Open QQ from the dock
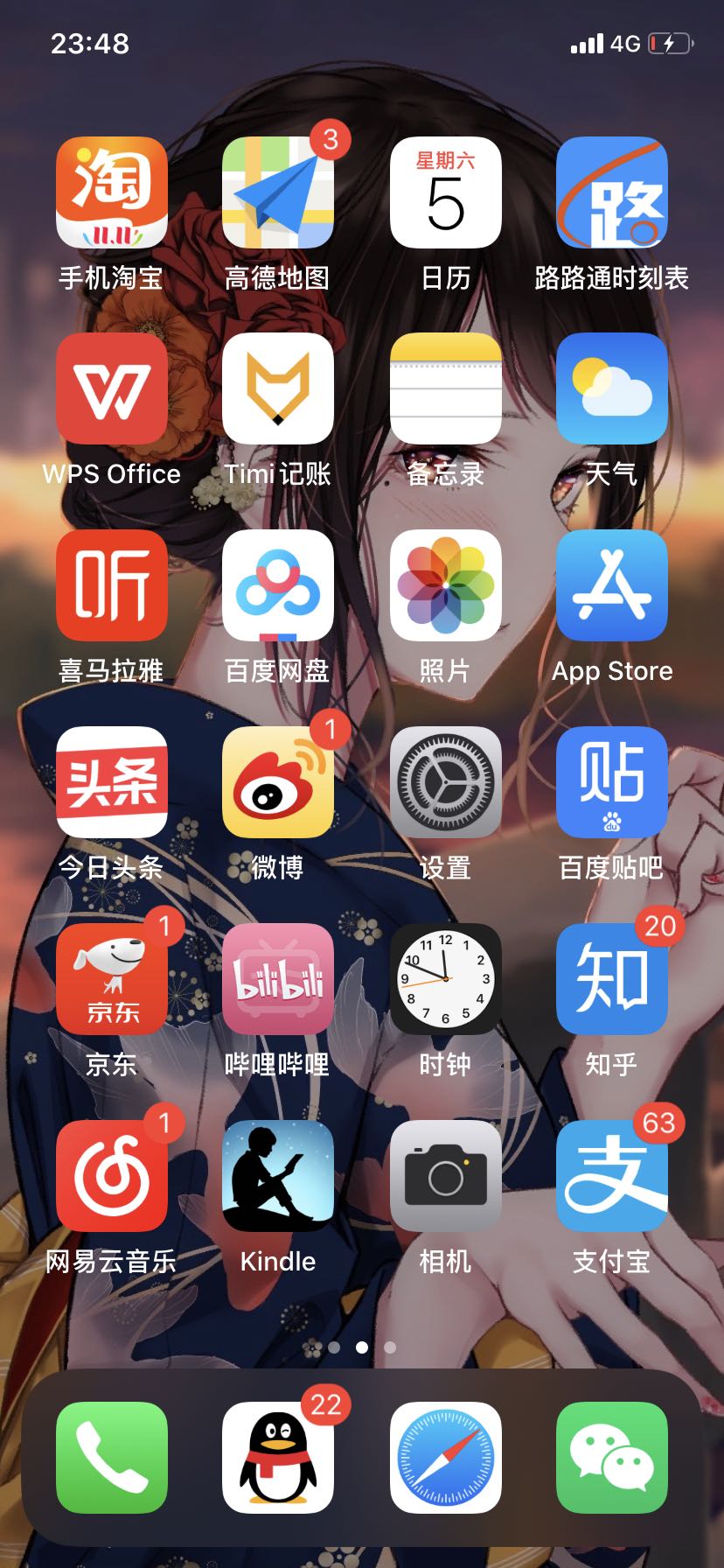Image resolution: width=724 pixels, height=1568 pixels. point(278,1458)
